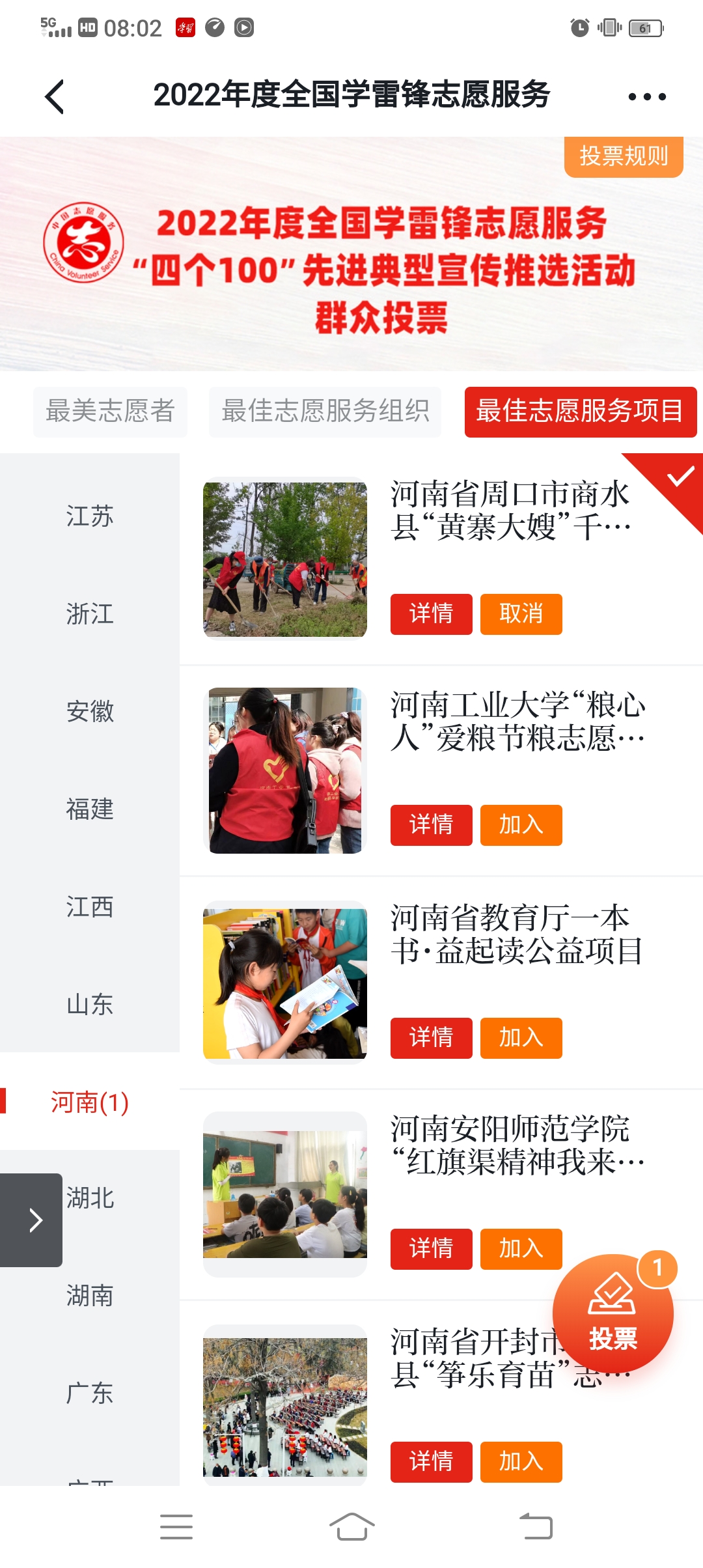This screenshot has height=1568, width=703.
Task: Select the 最佳志愿服务项目 tab
Action: [580, 412]
